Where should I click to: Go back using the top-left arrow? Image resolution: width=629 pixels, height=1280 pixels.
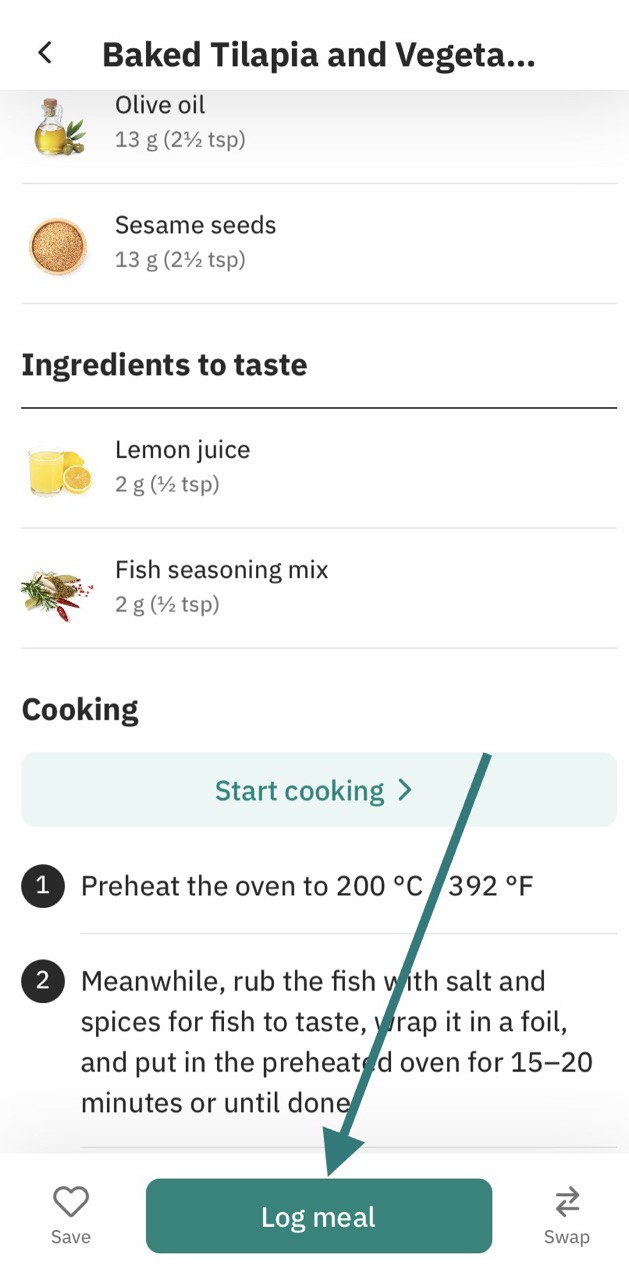45,53
